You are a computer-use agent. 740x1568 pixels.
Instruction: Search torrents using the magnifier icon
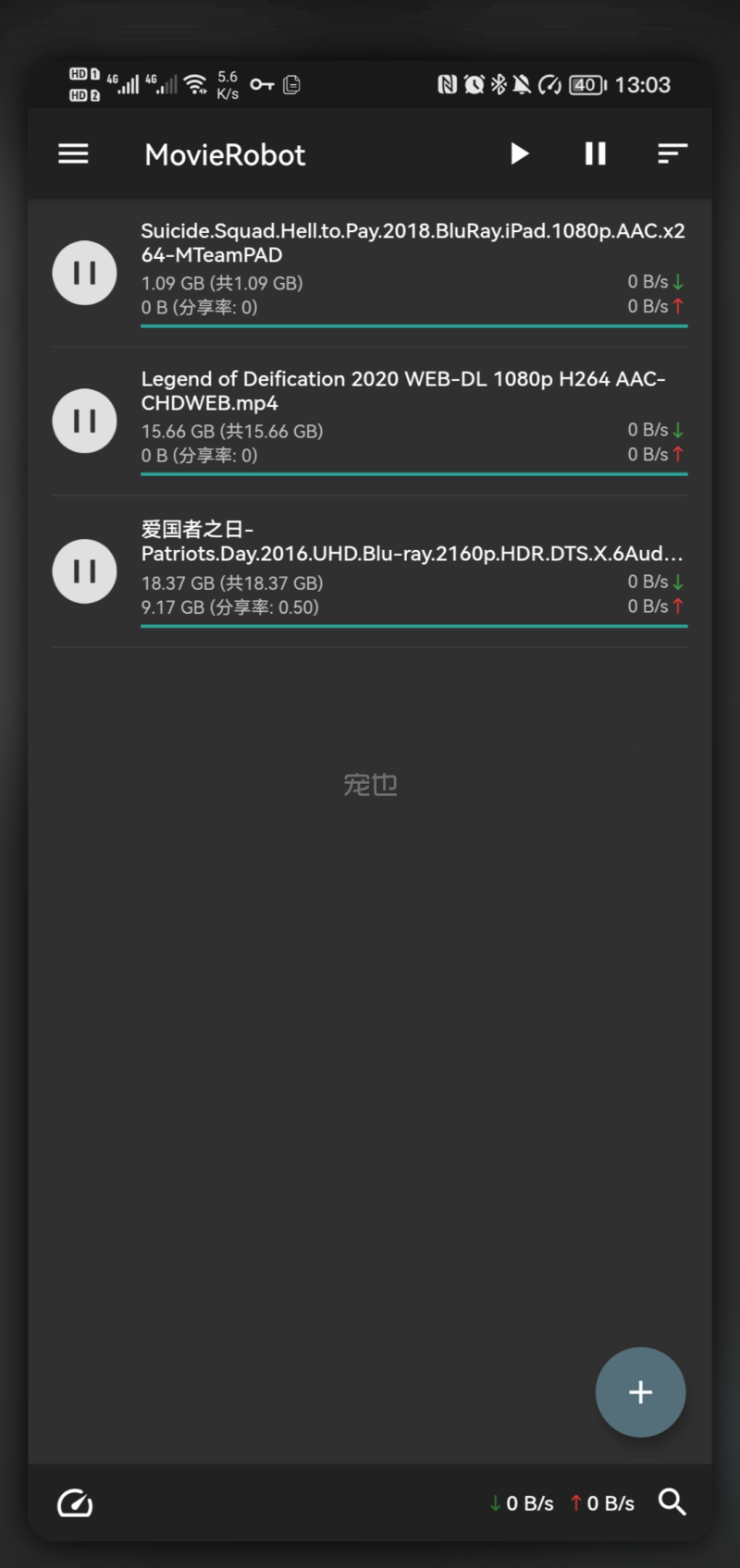[672, 1502]
